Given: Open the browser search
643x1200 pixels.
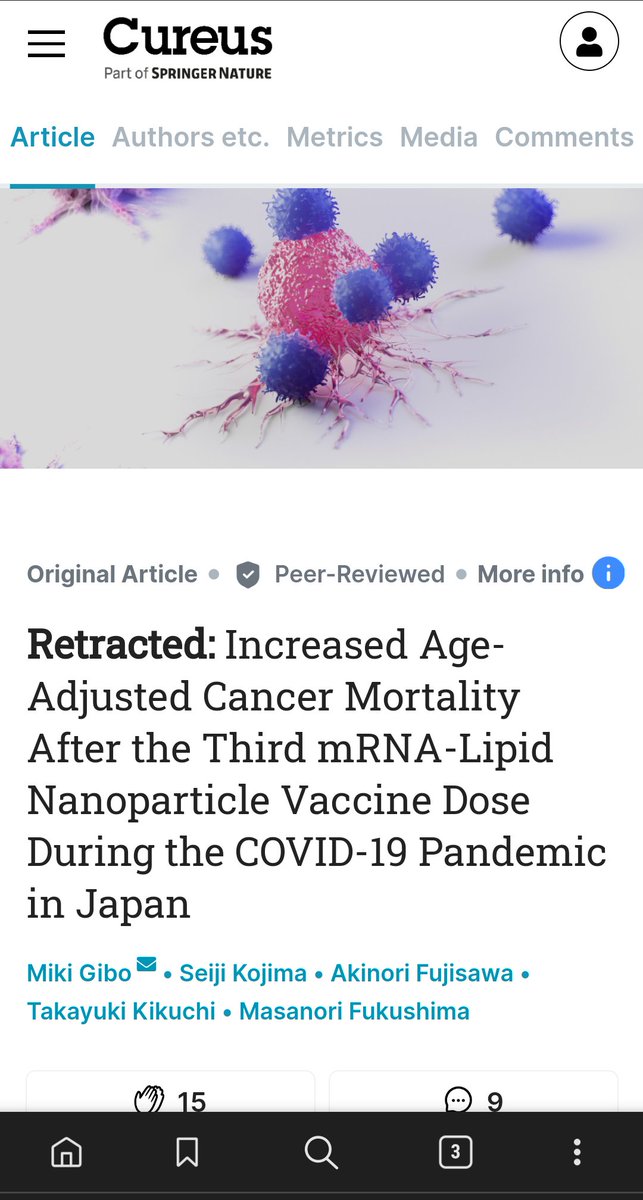Looking at the screenshot, I should (321, 1153).
